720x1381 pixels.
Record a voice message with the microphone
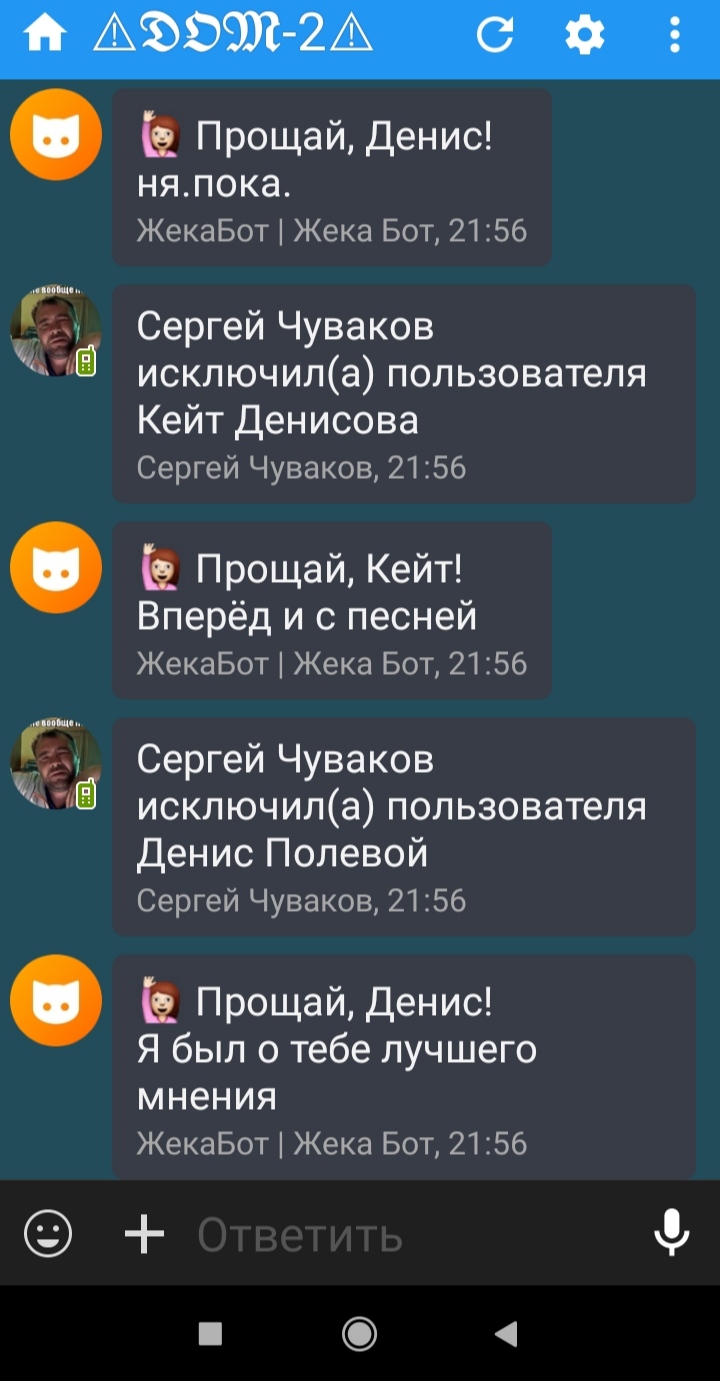point(671,1232)
